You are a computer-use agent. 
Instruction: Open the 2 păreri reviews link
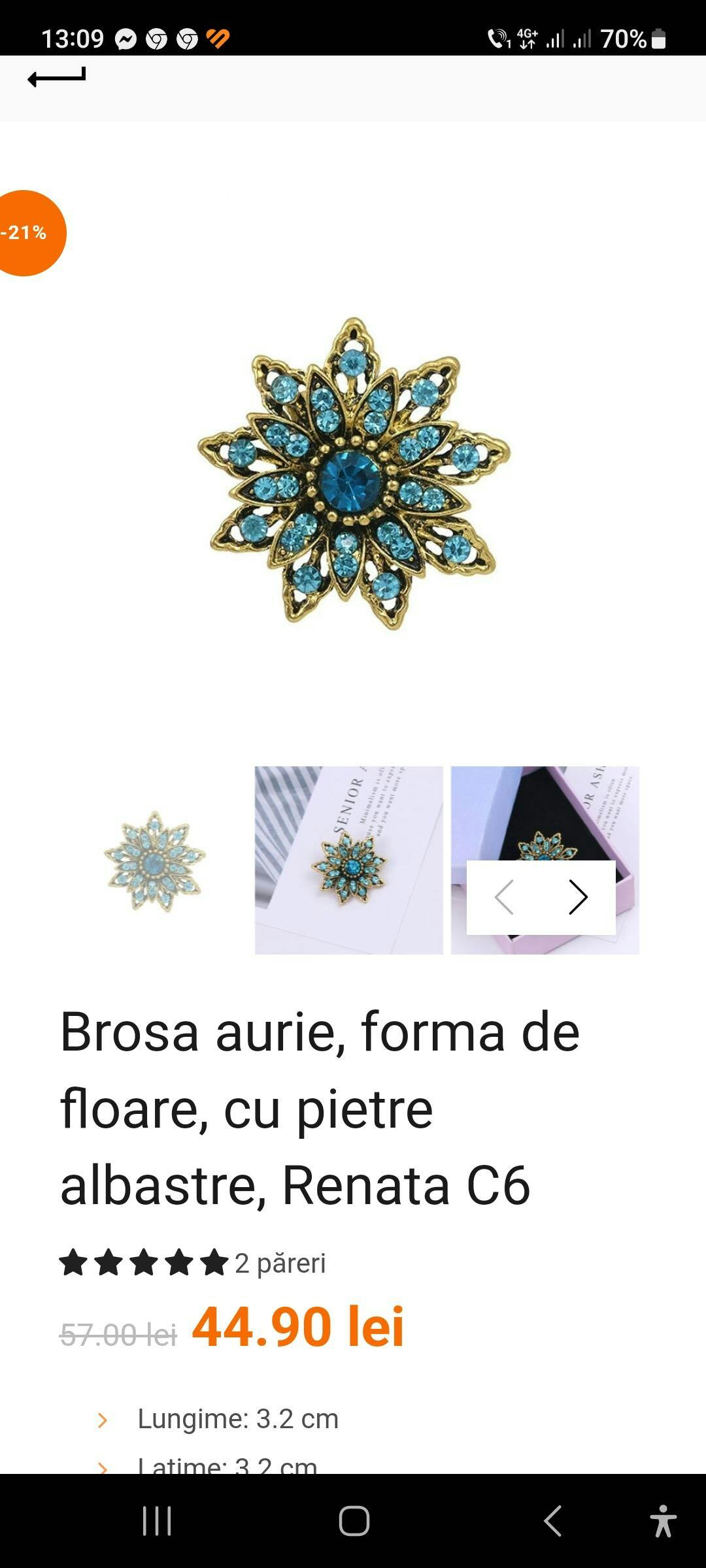(x=280, y=1264)
